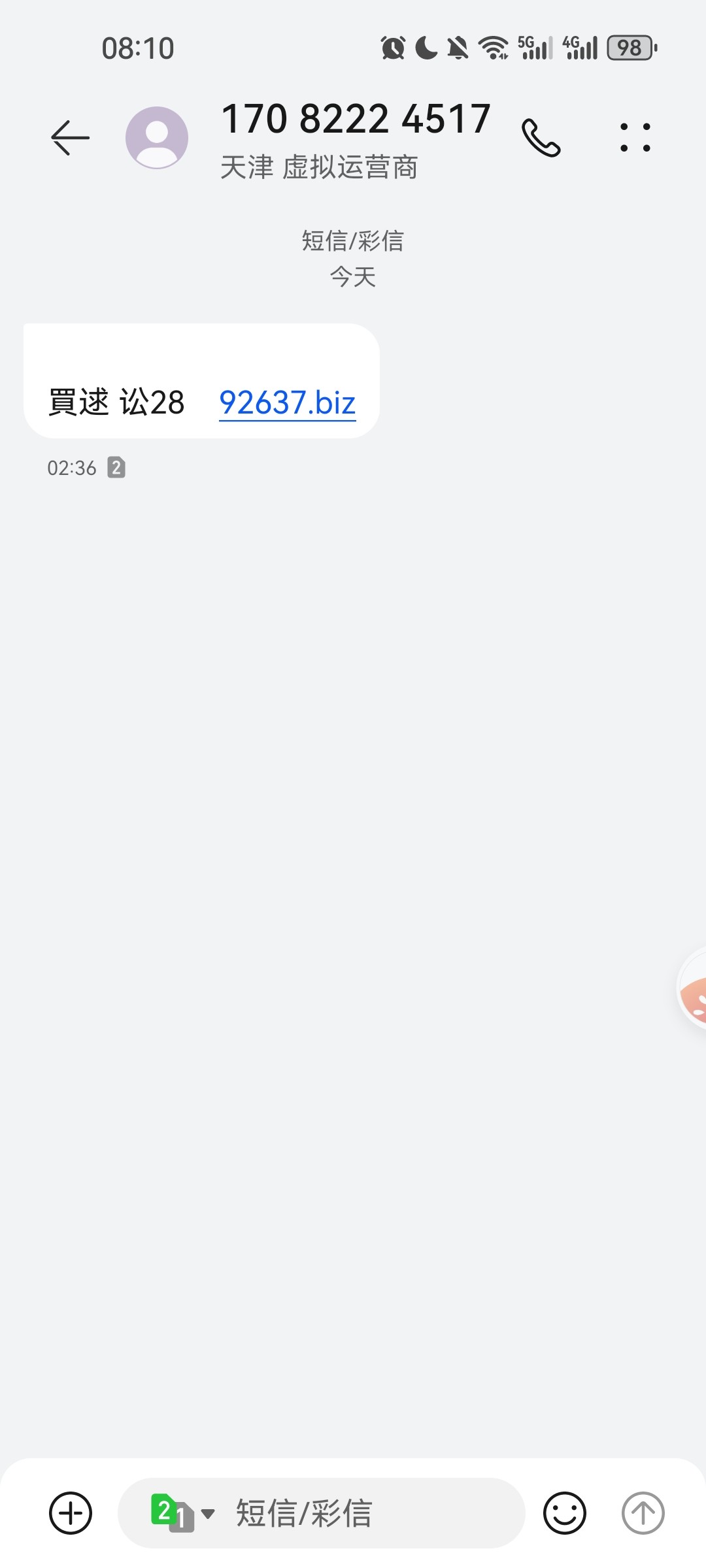Tap the send arrow button
This screenshot has width=706, height=1568.
[643, 1512]
